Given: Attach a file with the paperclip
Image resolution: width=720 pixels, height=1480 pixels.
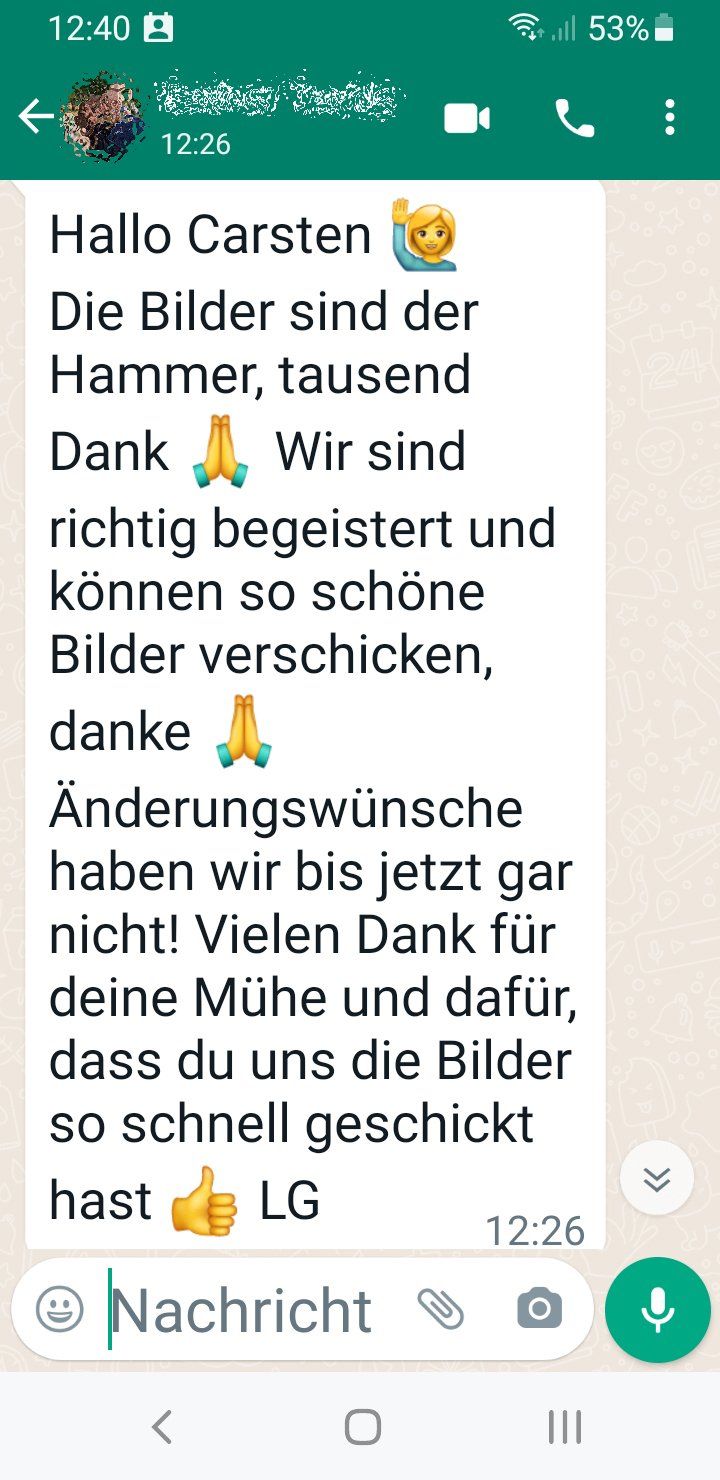Looking at the screenshot, I should tap(441, 1308).
